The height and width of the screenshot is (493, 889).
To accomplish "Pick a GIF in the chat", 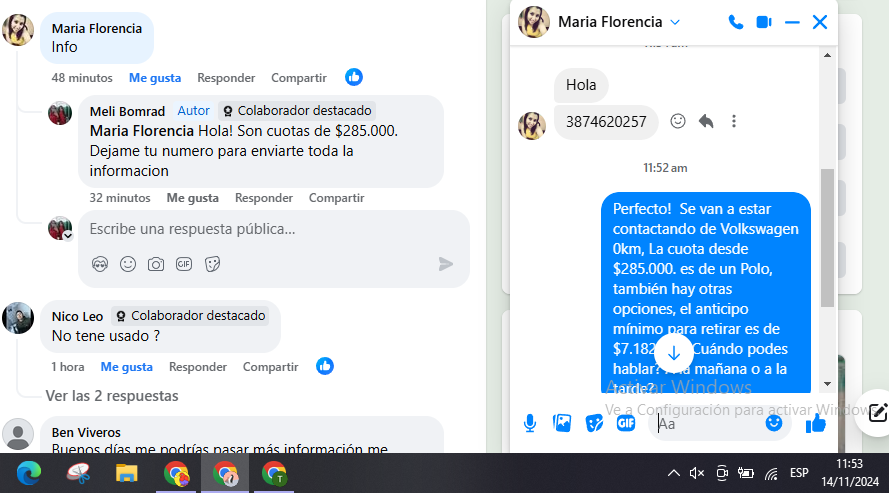I will pos(626,423).
